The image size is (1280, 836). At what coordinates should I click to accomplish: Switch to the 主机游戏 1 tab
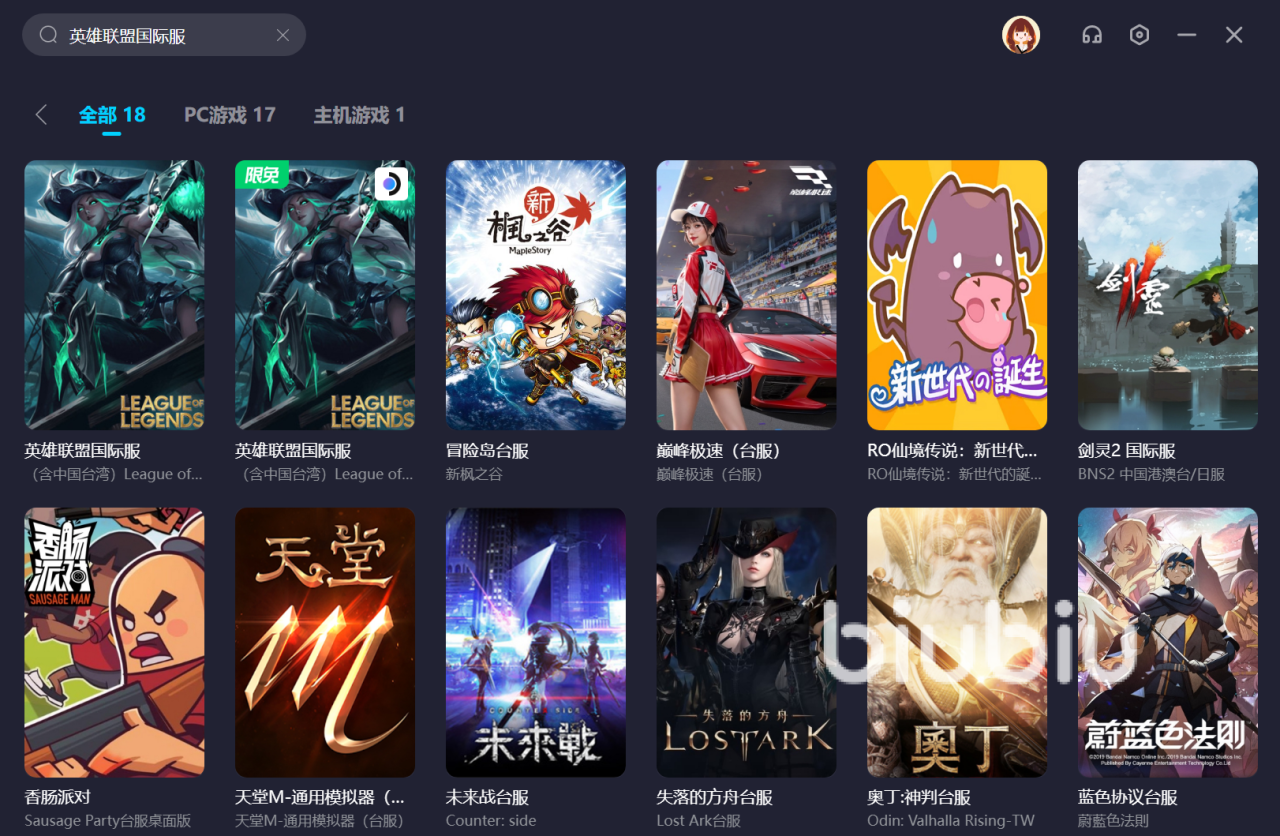pyautogui.click(x=359, y=115)
